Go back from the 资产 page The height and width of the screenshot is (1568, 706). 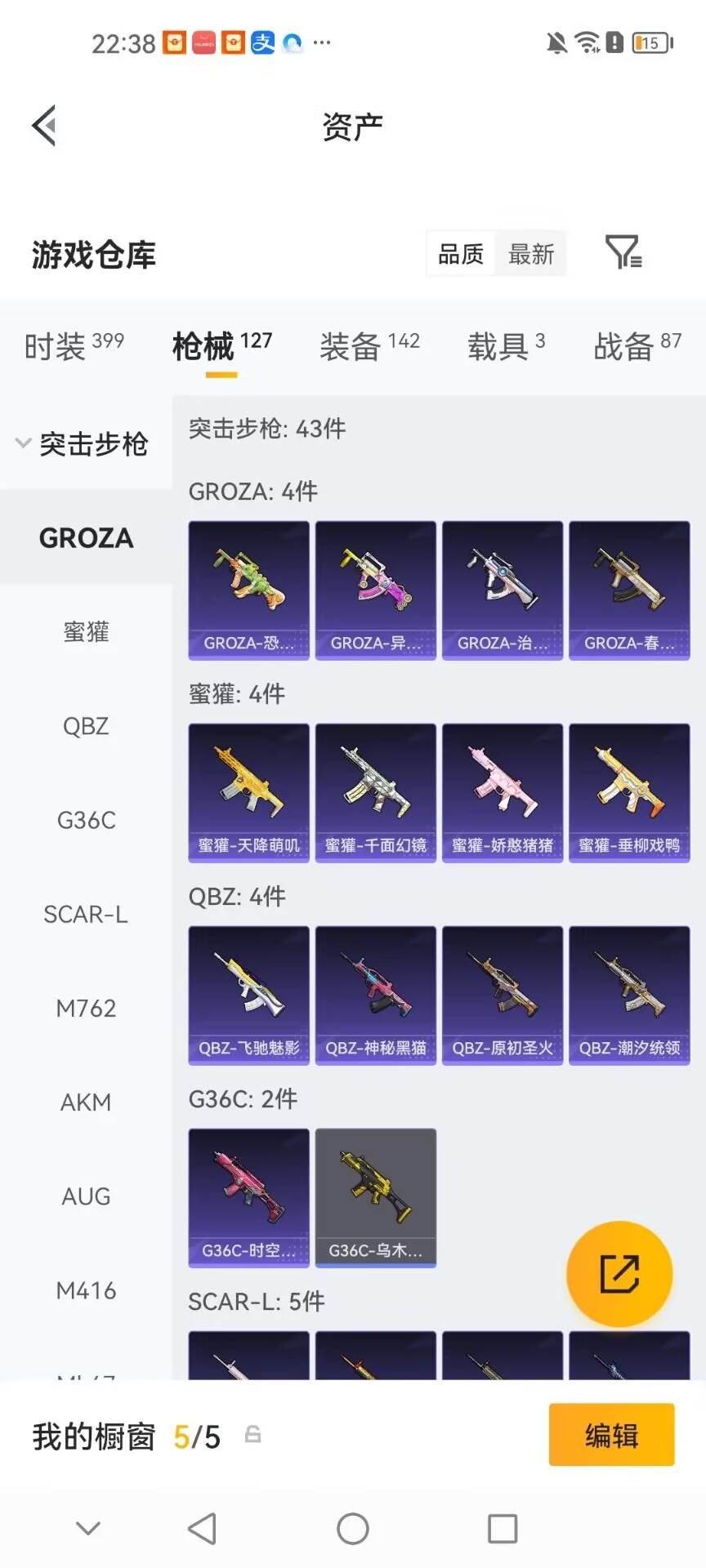44,126
